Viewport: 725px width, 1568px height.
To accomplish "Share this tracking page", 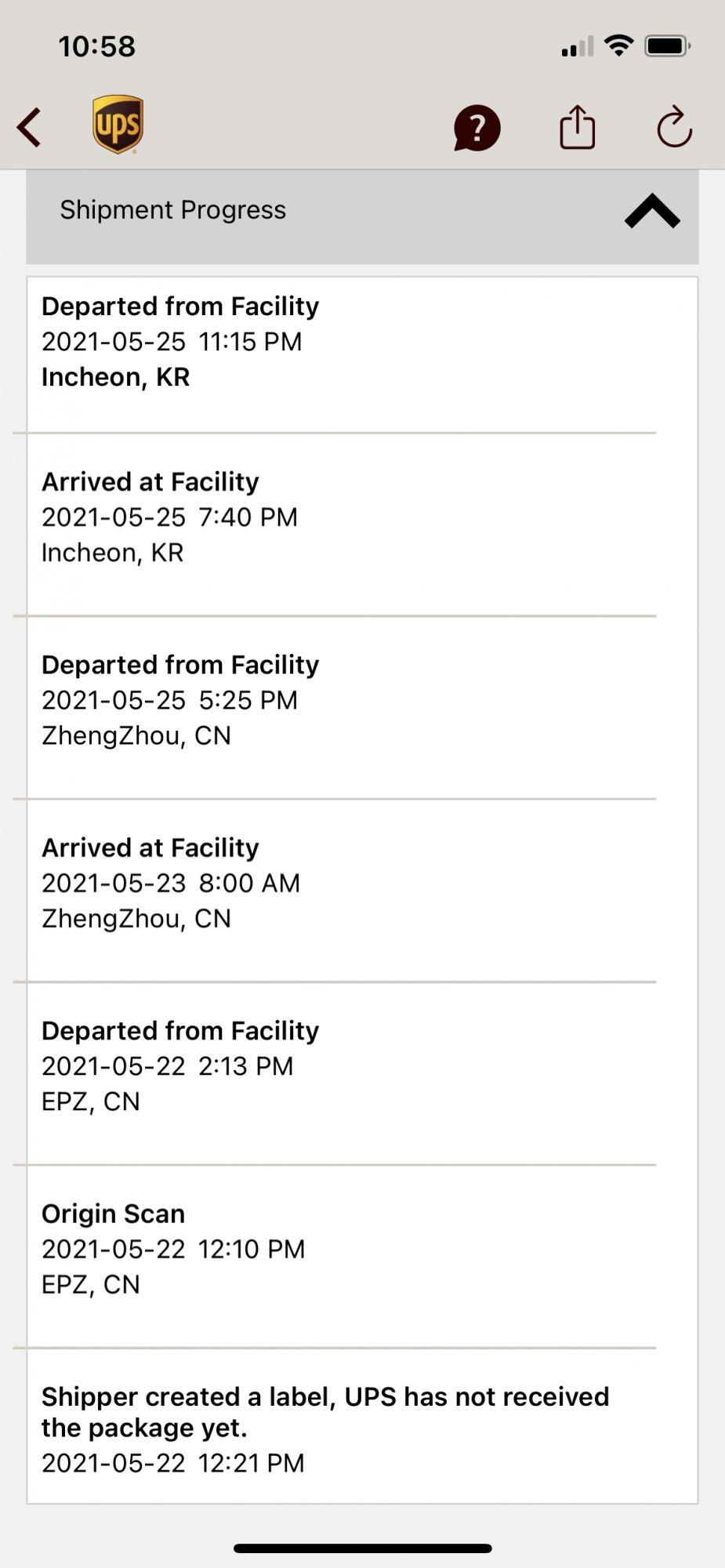I will 577,127.
